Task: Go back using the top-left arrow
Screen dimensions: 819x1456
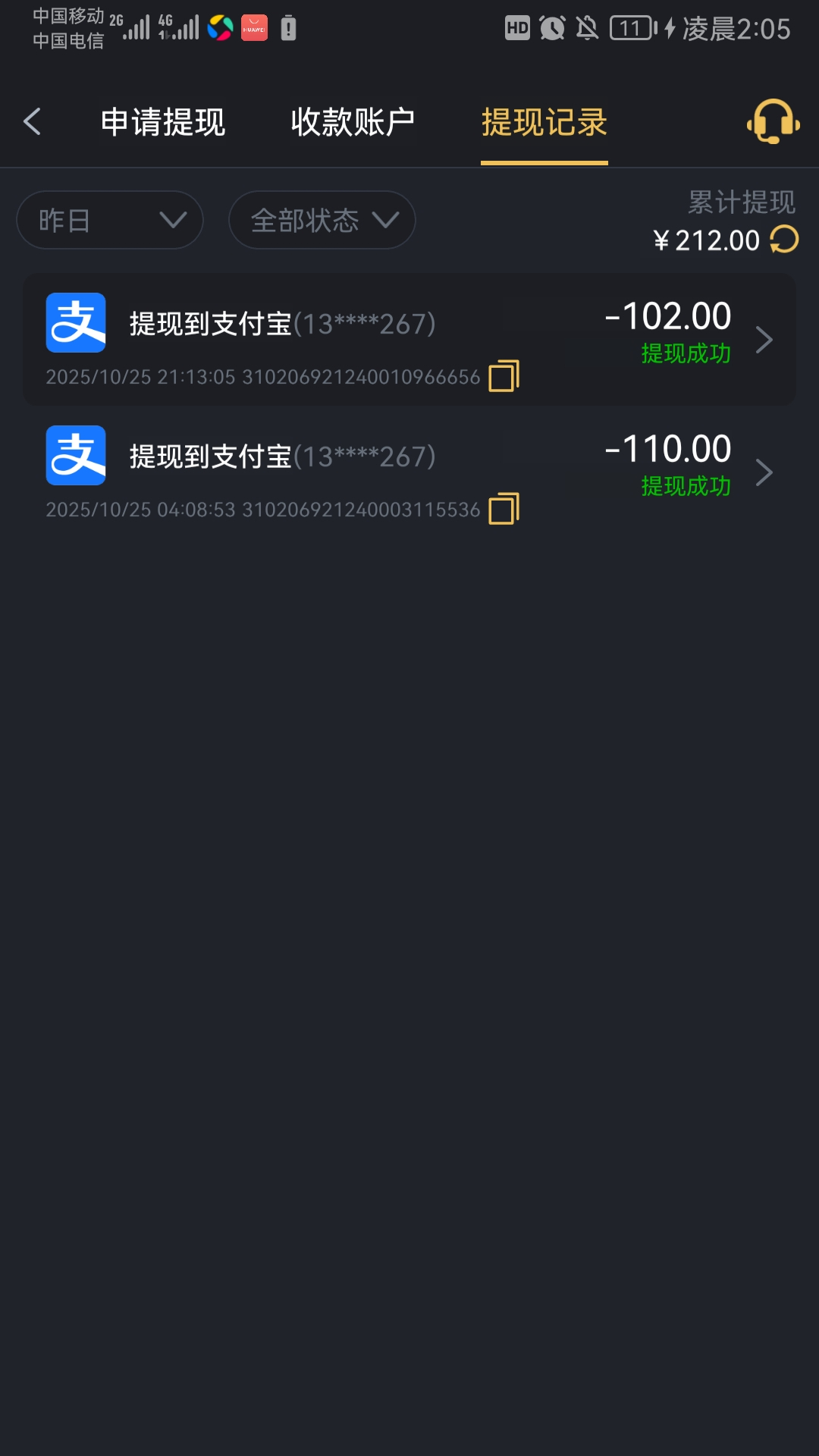Action: [32, 121]
